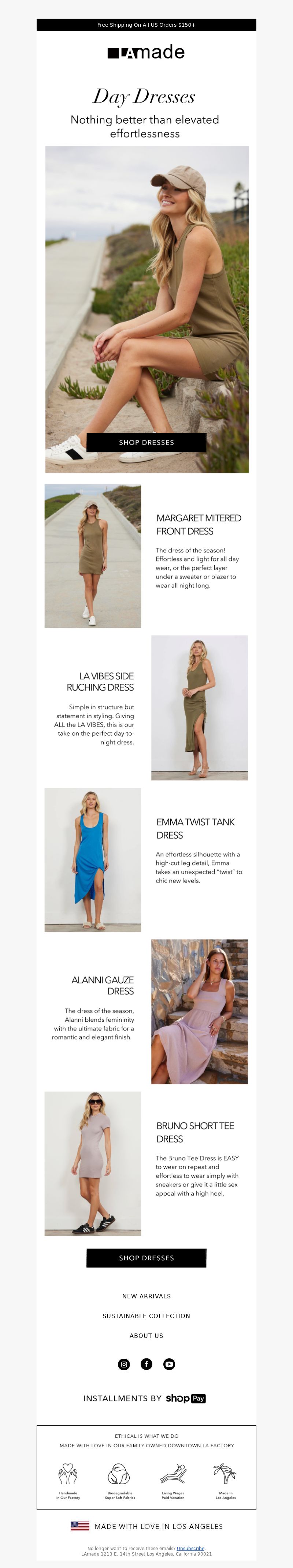The height and width of the screenshot is (1568, 293).
Task: View the Emma Twist Tank Dress photo
Action: 93,859
